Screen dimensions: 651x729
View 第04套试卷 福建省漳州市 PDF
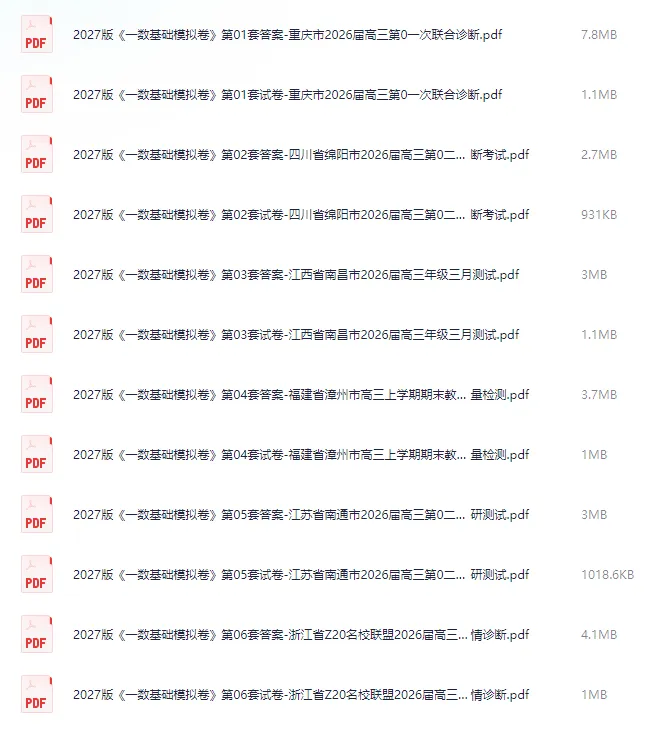point(301,455)
